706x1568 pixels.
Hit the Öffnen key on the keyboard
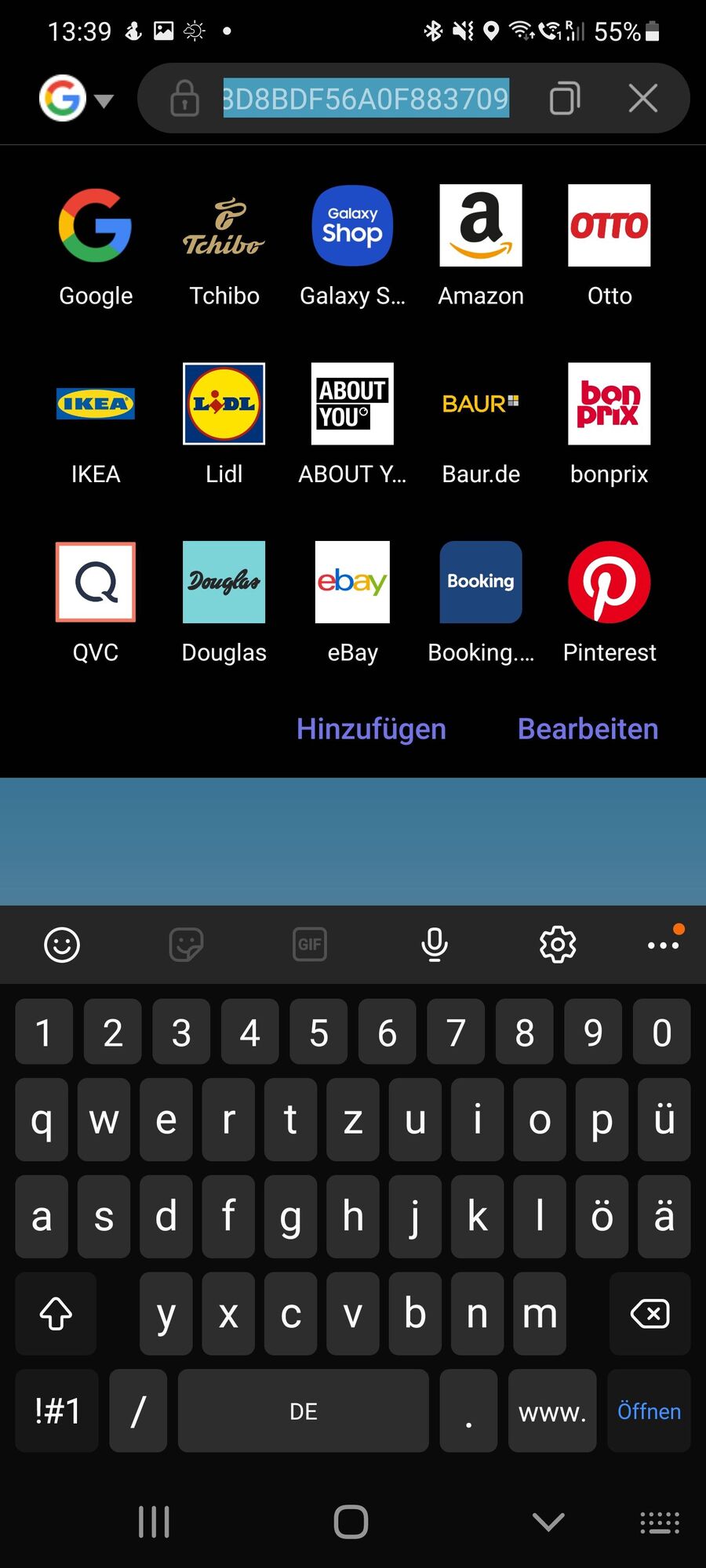(649, 1411)
